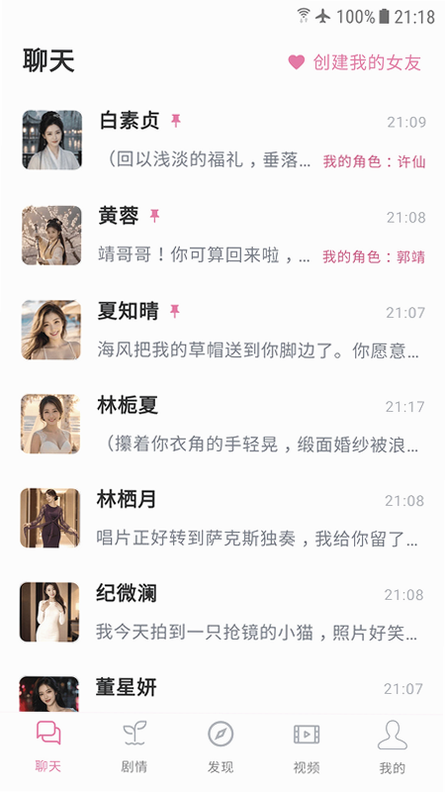Open the chat with 白素贞

click(x=223, y=140)
